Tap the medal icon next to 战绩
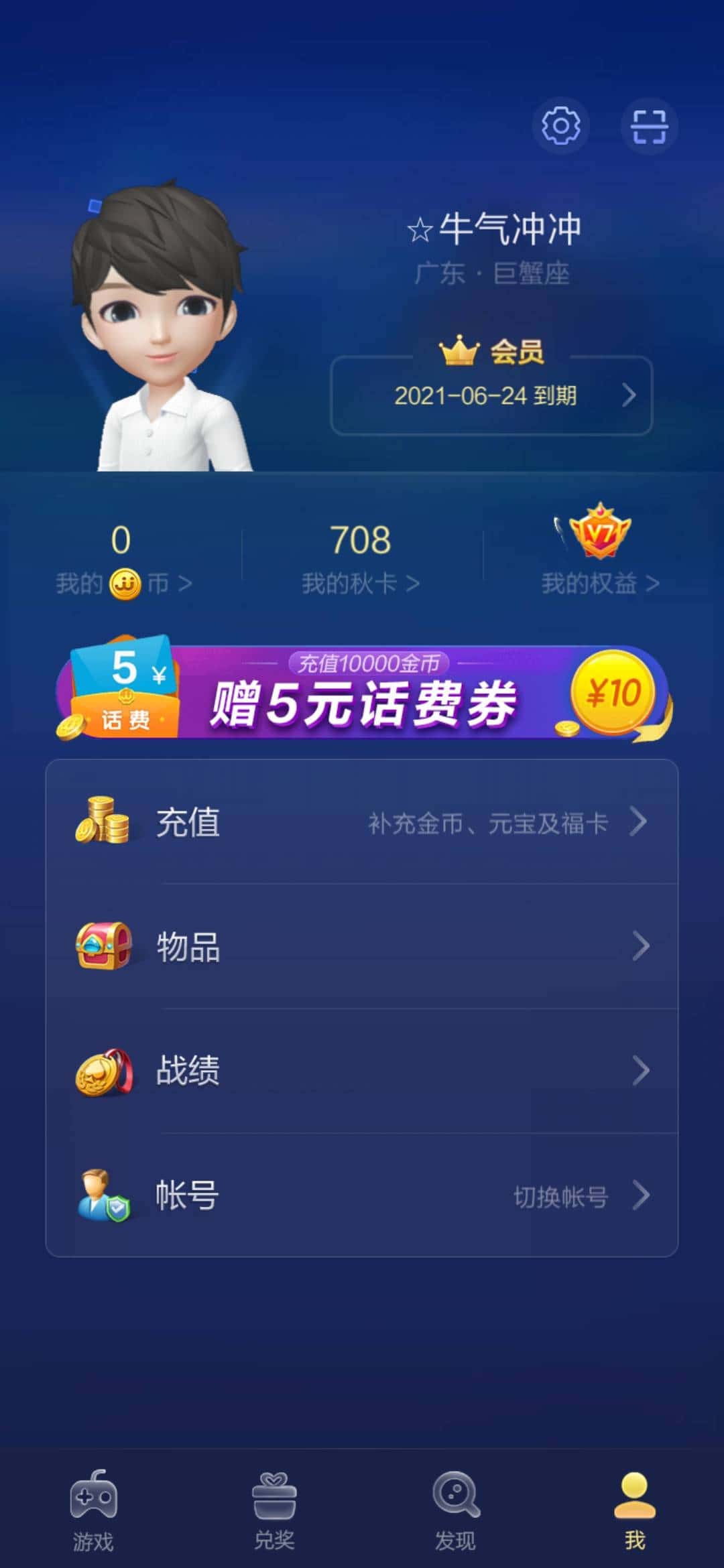 pyautogui.click(x=102, y=1072)
